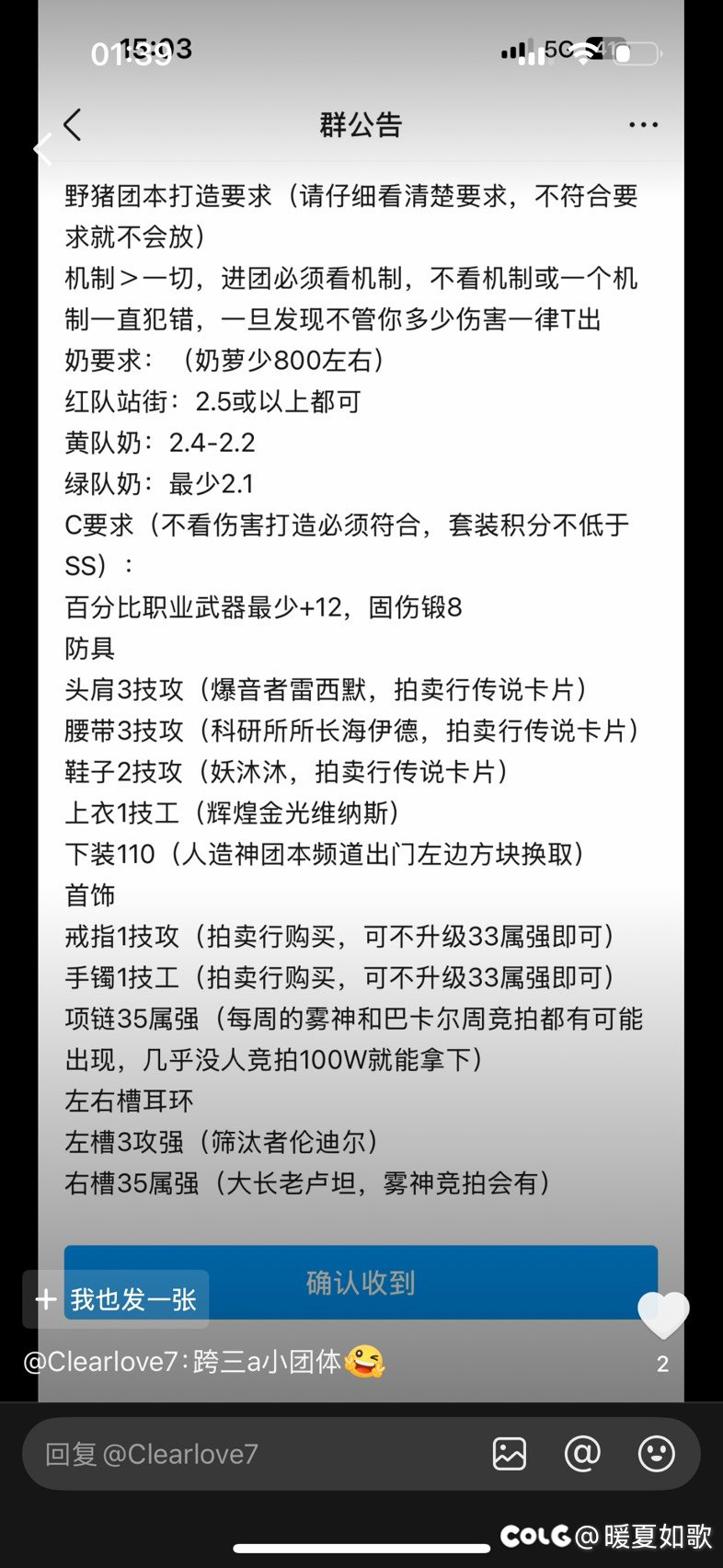Toggle the heart like icon
This screenshot has height=1568, width=723.
pyautogui.click(x=664, y=1314)
